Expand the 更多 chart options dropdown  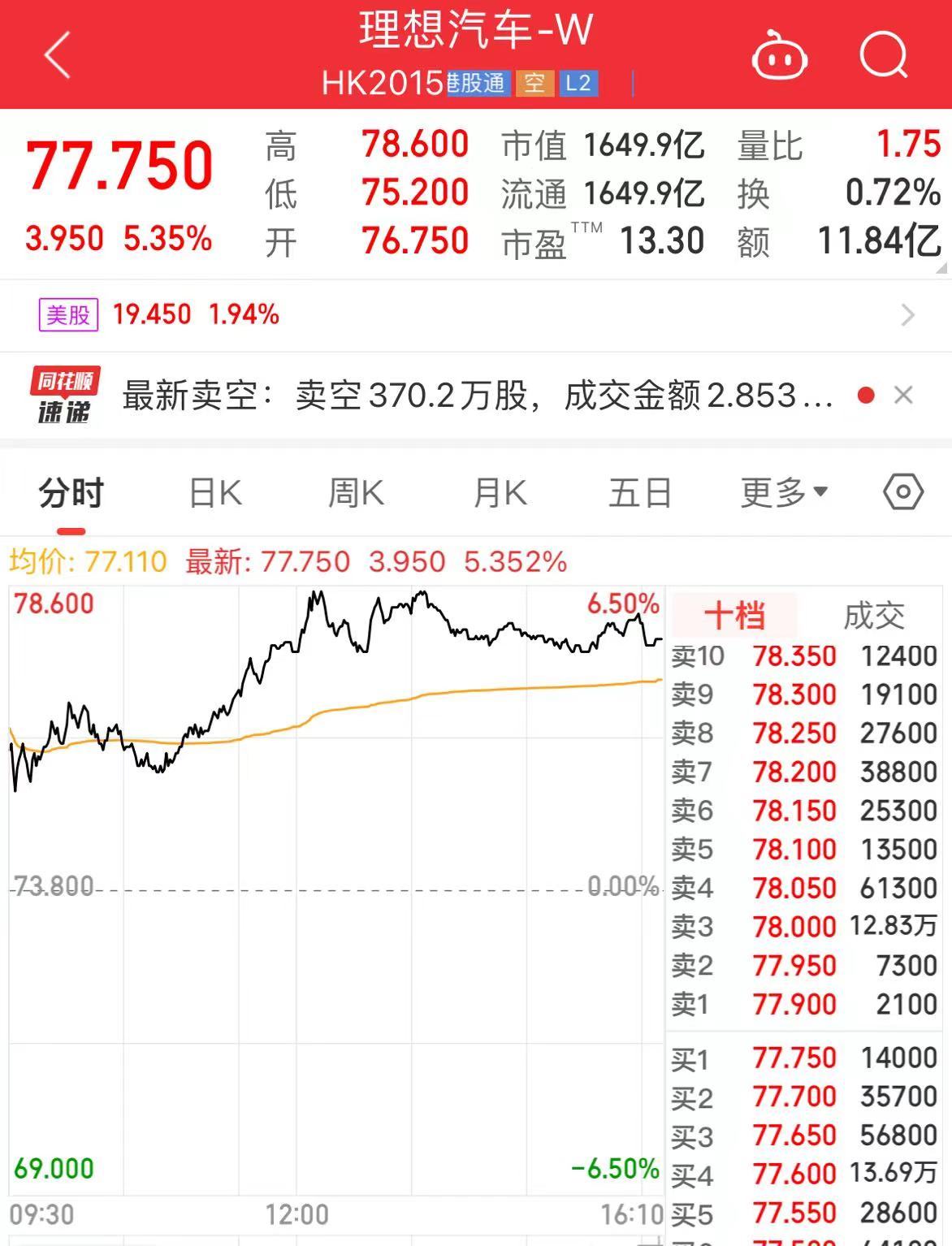[783, 493]
